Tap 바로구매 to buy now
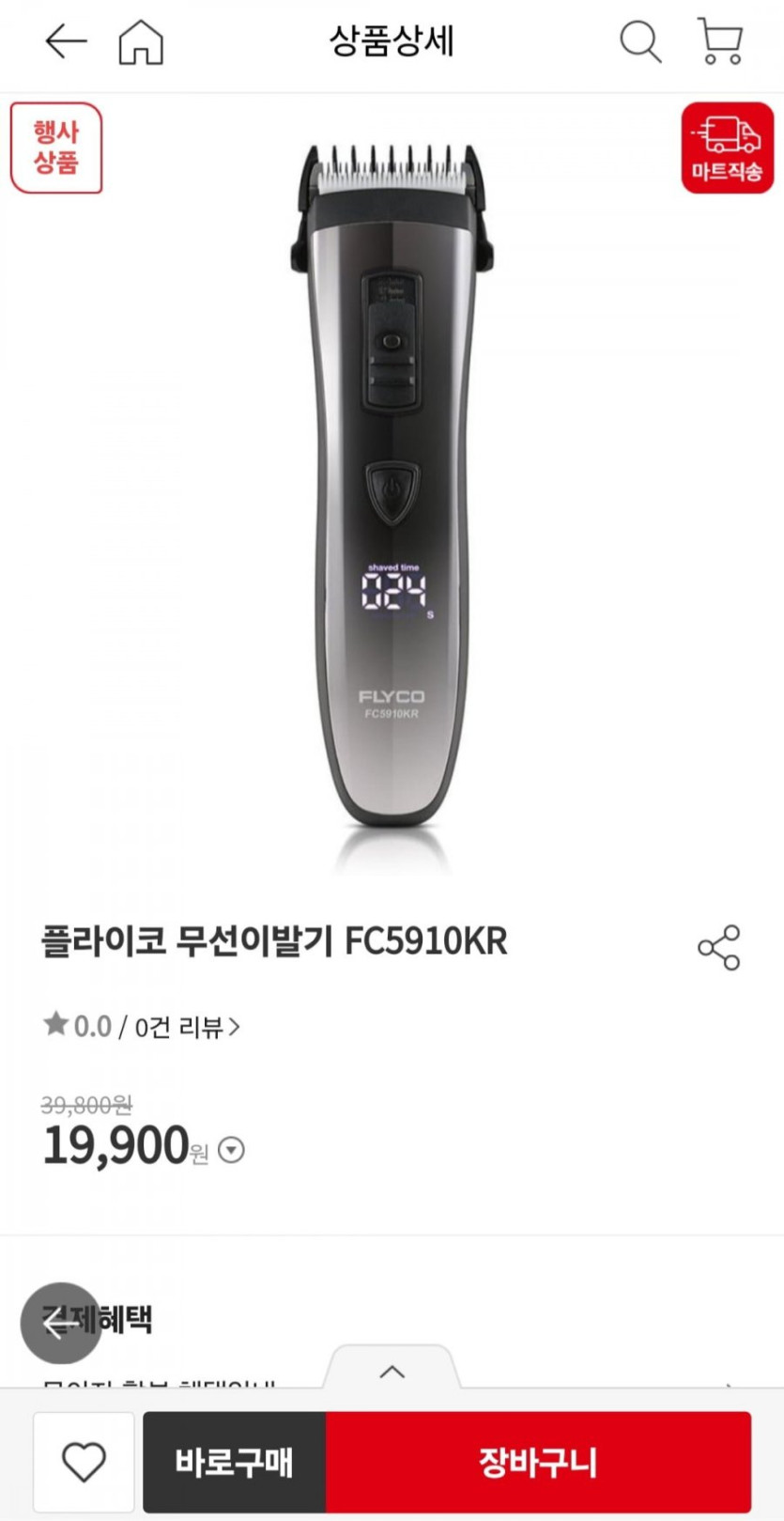784x1521 pixels. [234, 1462]
